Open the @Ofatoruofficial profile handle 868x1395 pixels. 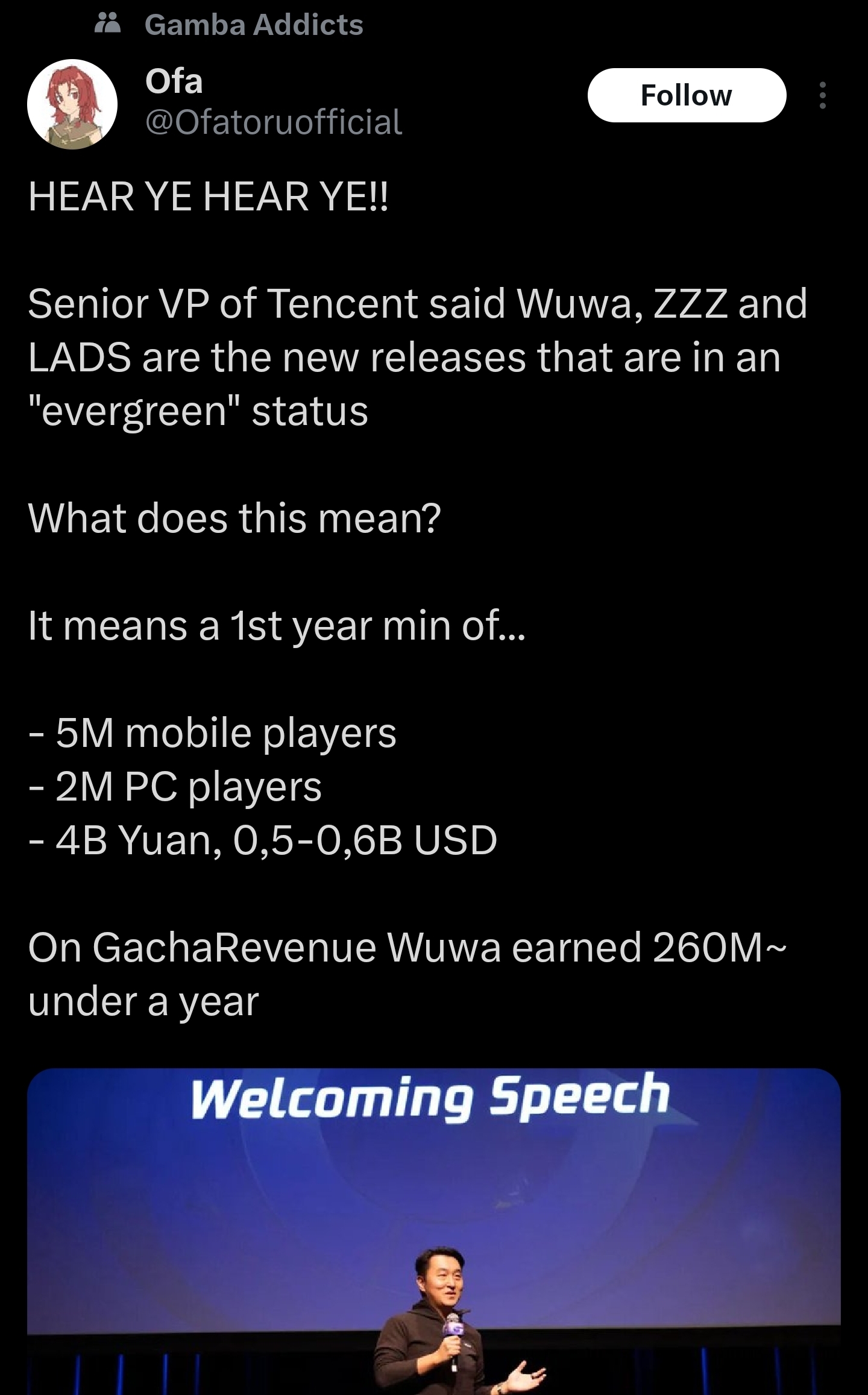(x=273, y=122)
